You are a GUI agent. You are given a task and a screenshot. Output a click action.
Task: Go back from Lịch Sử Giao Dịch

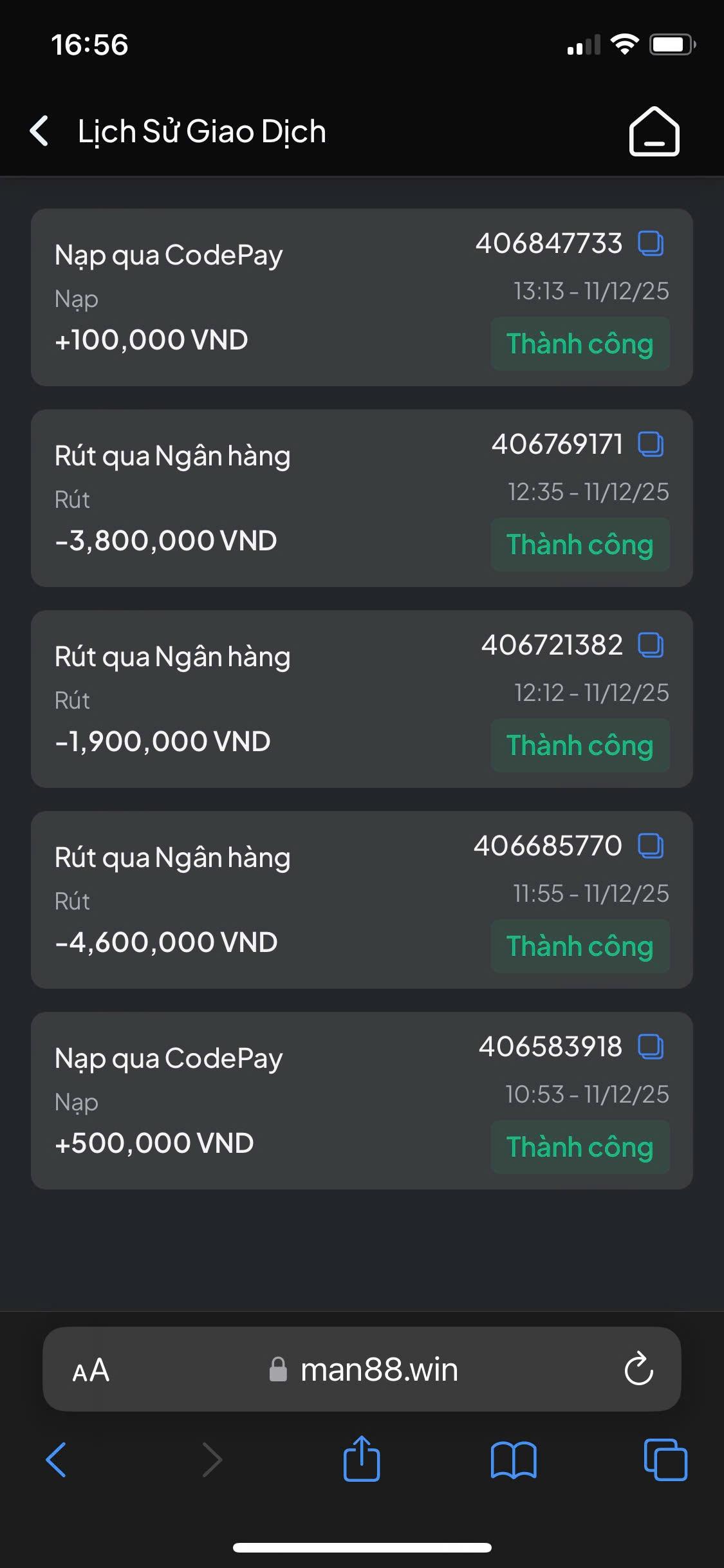40,131
